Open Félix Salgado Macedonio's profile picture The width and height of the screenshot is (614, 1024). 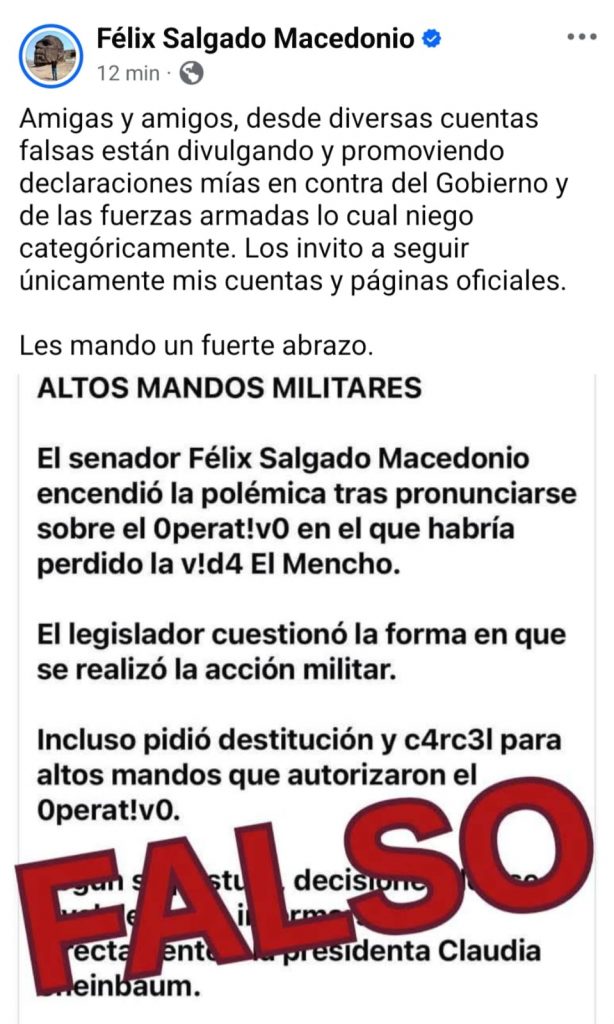pos(51,56)
